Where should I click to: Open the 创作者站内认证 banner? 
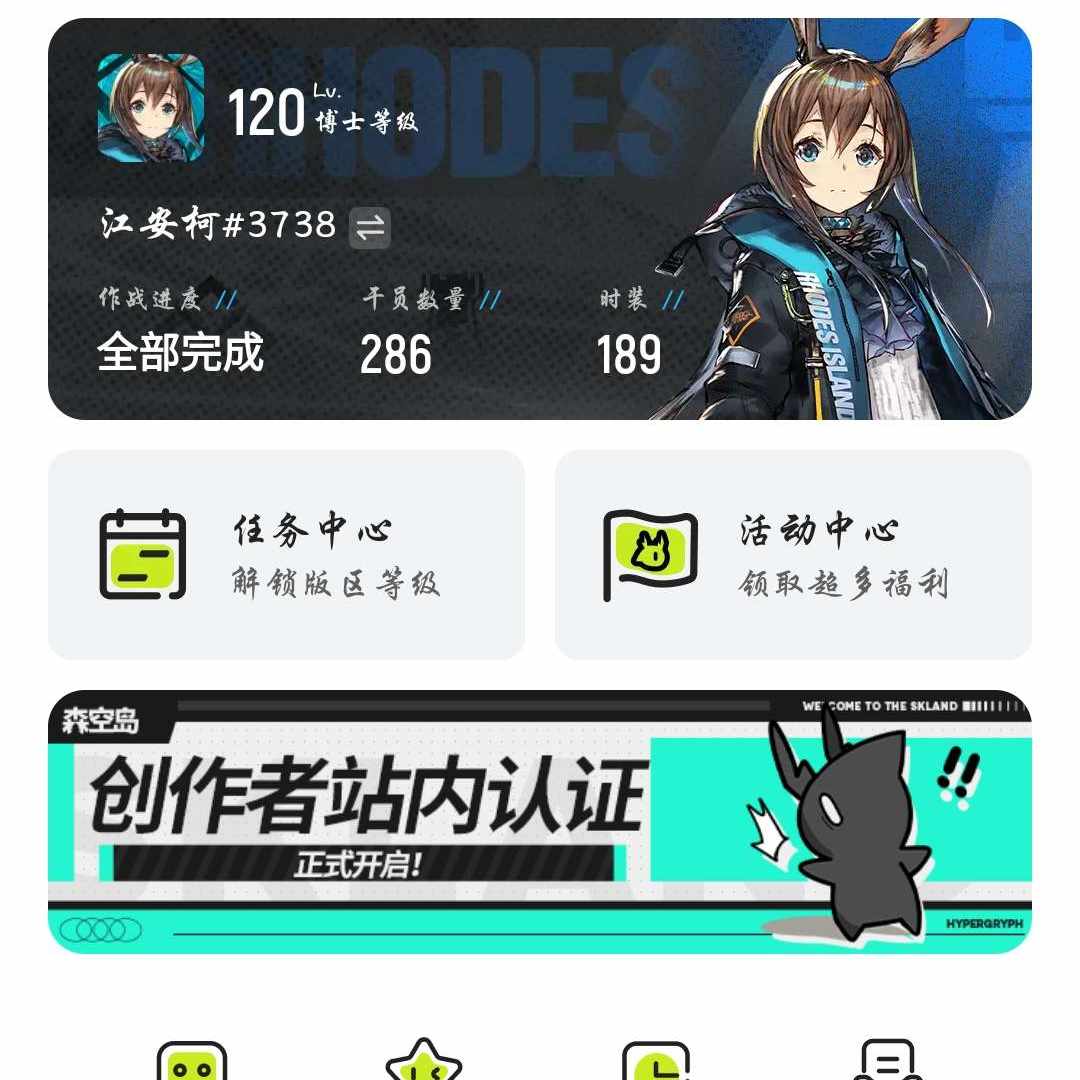pos(540,821)
